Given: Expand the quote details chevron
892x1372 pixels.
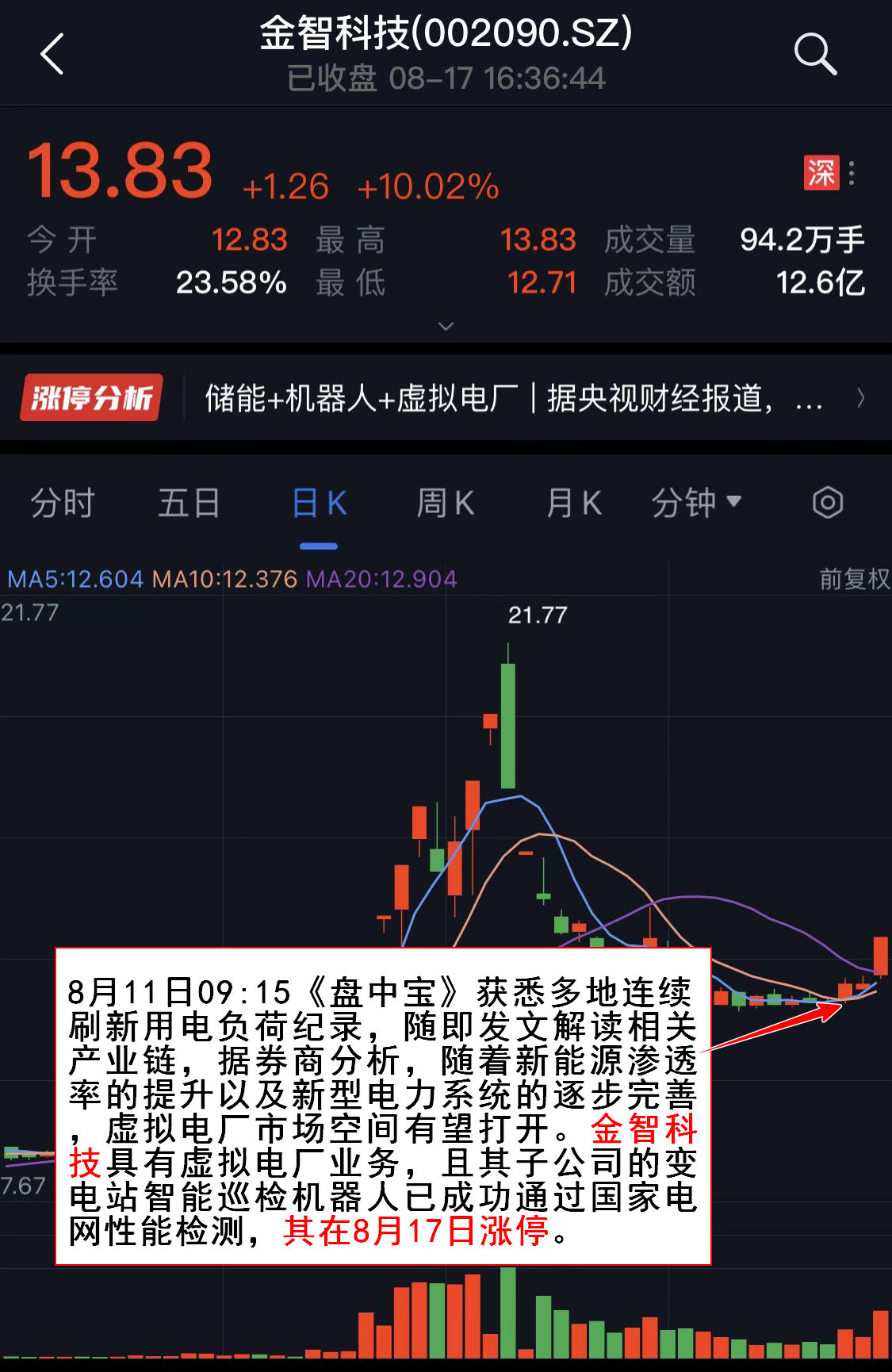Looking at the screenshot, I should (x=446, y=326).
